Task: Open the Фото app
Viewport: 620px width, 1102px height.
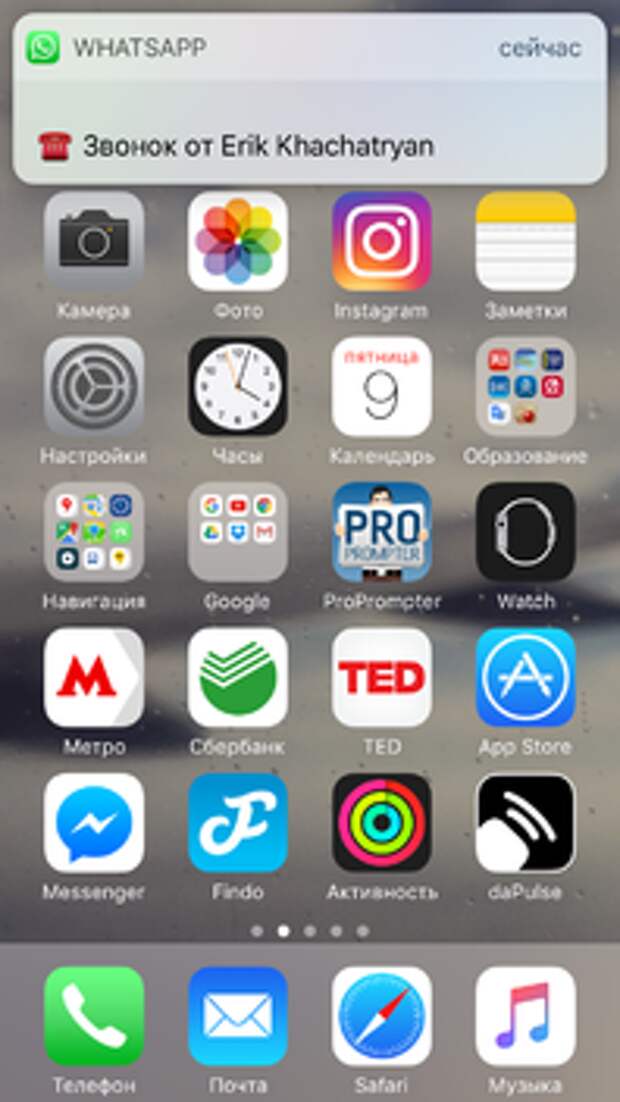Action: [x=238, y=241]
